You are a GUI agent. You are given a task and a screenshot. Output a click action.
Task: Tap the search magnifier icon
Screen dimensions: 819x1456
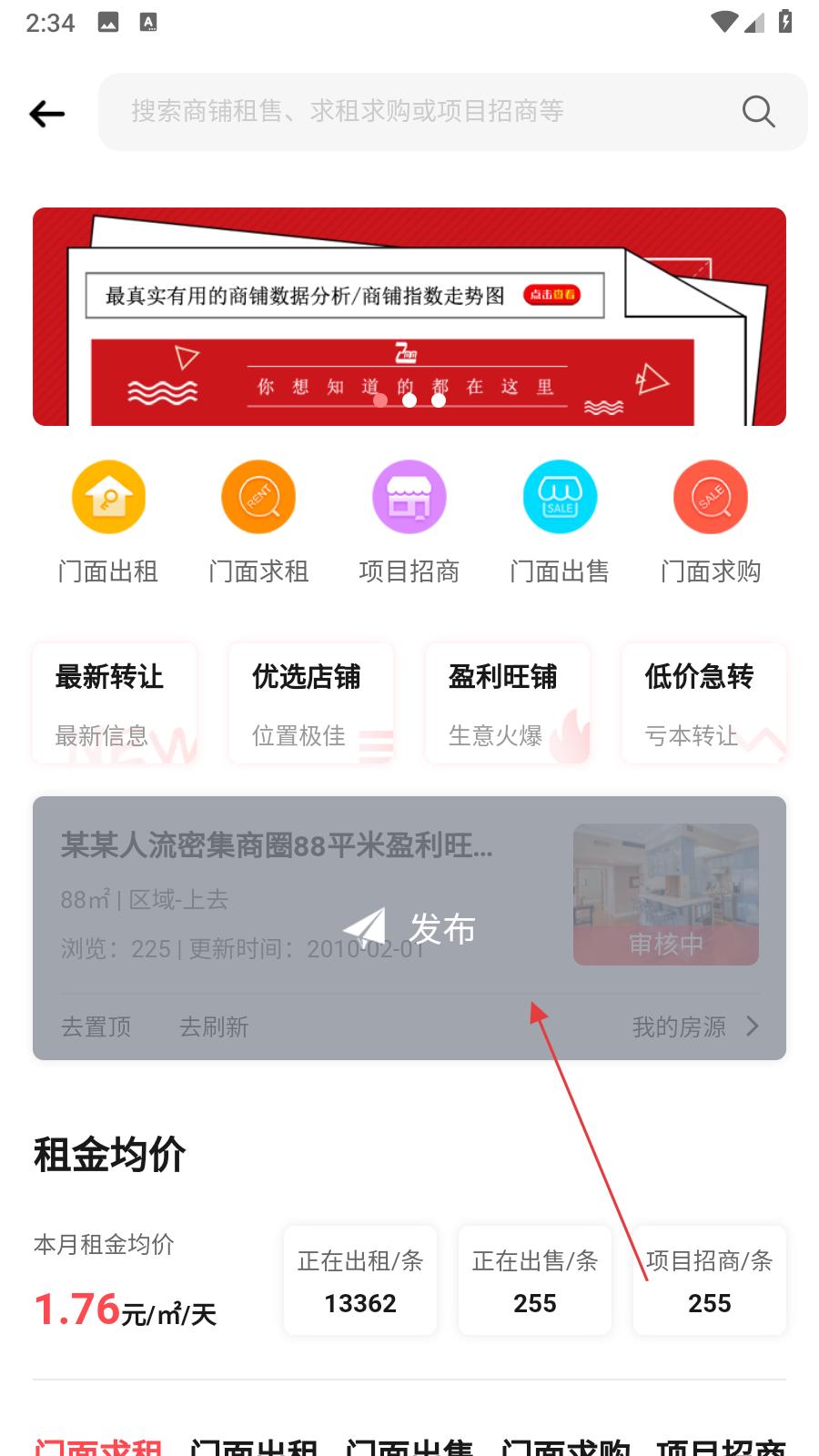point(758,112)
